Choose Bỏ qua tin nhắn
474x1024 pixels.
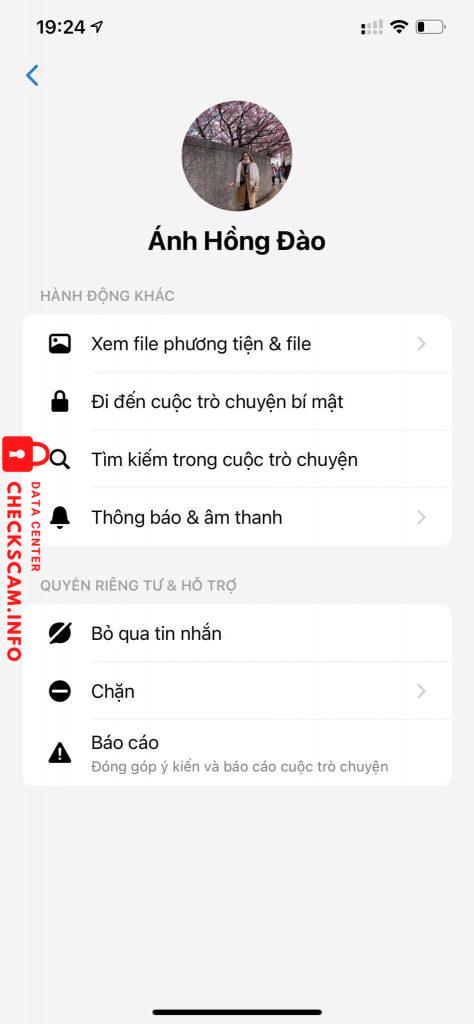point(237,633)
